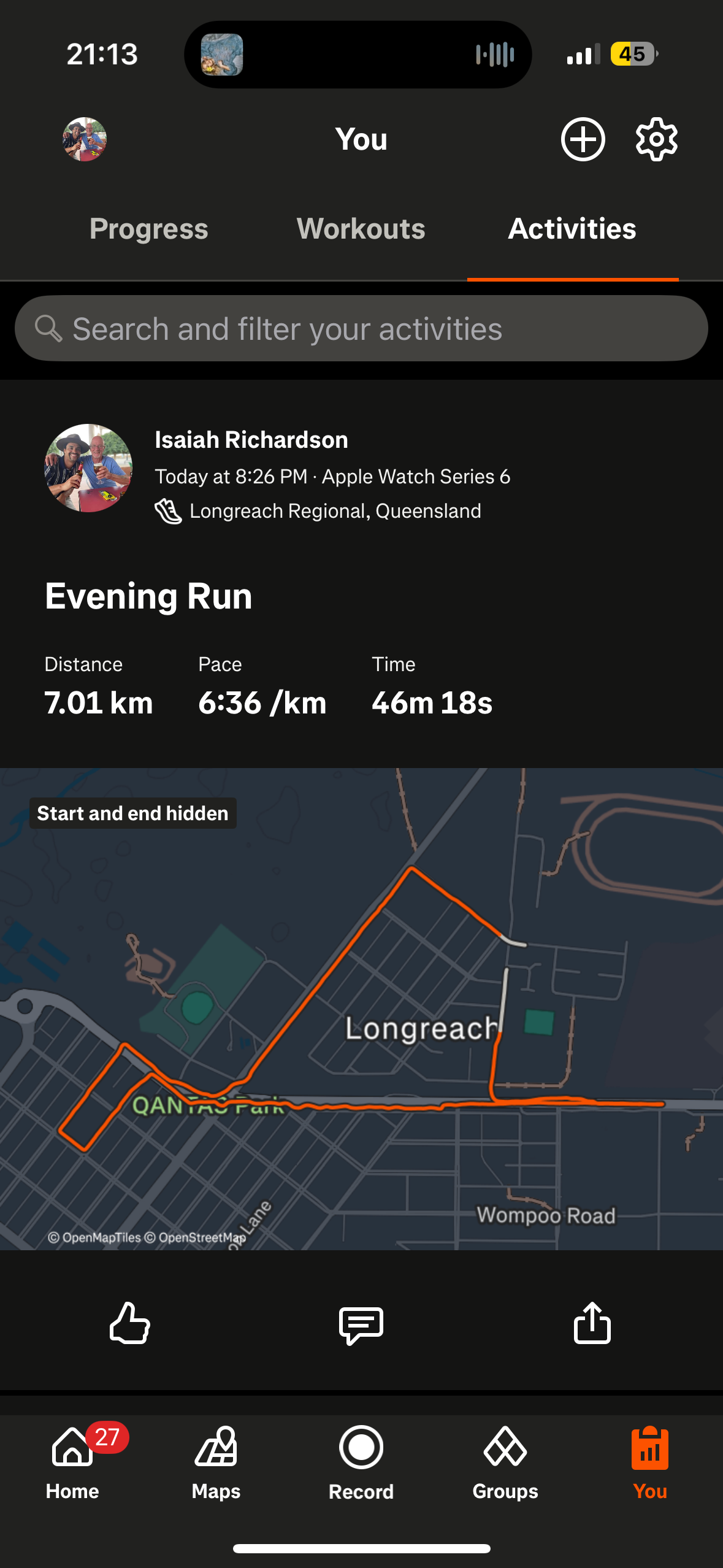Switch to the Progress tab

pyautogui.click(x=149, y=229)
